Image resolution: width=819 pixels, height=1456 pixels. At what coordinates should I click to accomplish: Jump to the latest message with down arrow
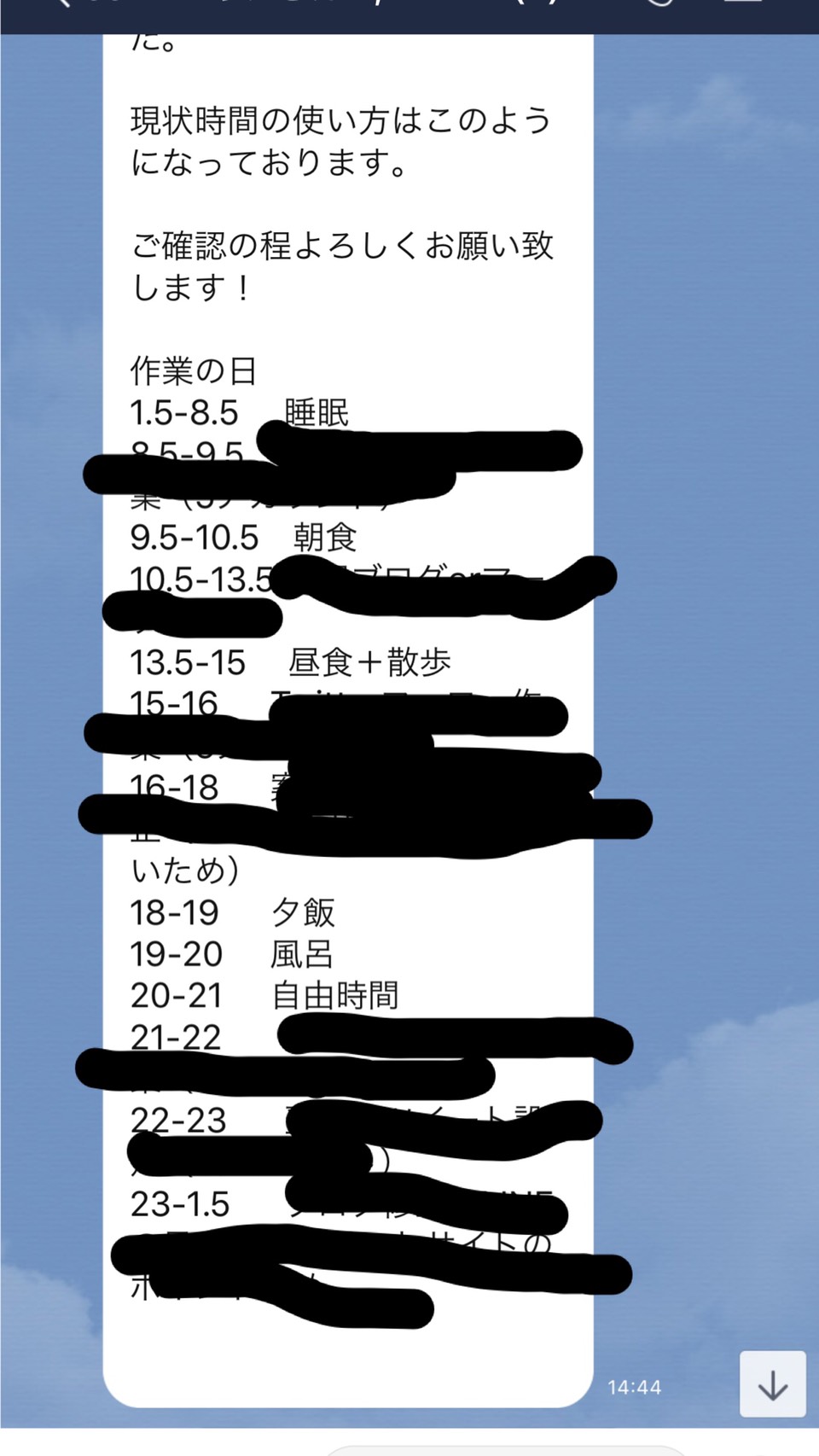point(772,1384)
